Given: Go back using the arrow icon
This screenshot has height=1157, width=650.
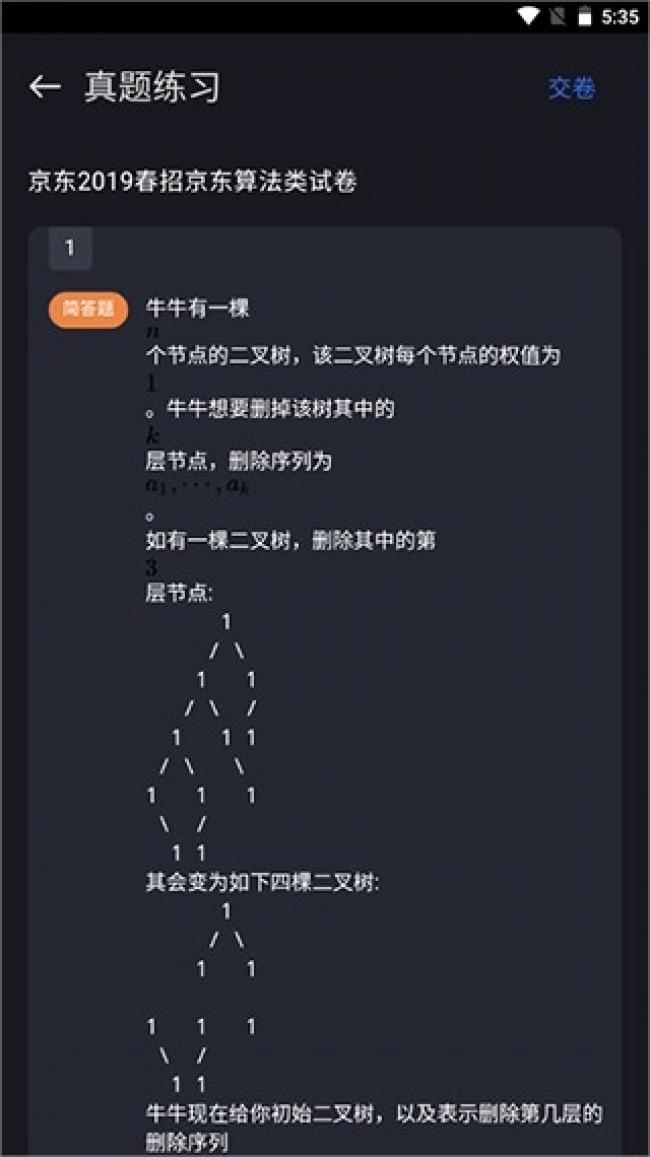Looking at the screenshot, I should tap(44, 87).
